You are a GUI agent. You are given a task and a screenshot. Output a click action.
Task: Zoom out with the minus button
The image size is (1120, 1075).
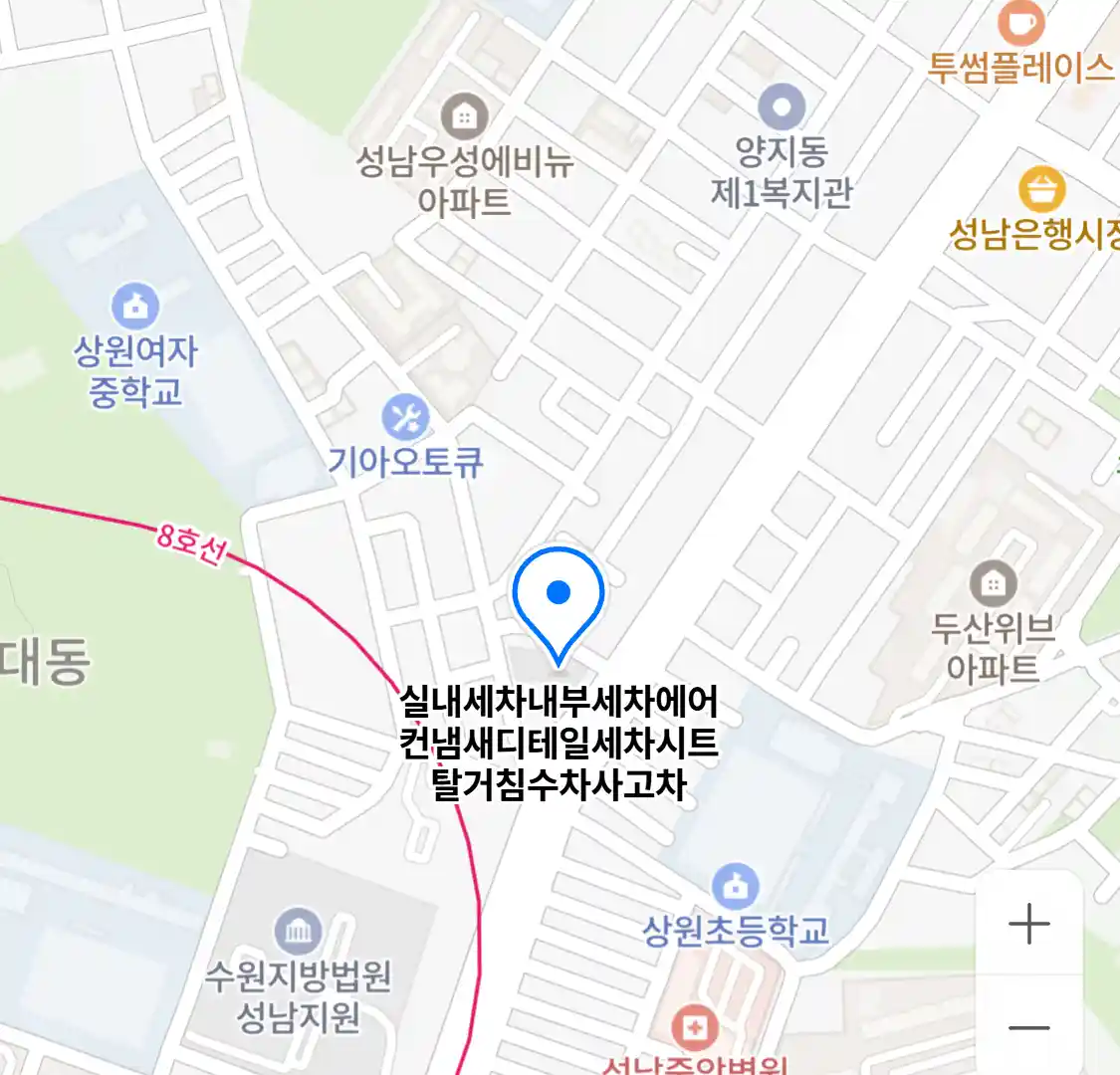pos(1028,1027)
